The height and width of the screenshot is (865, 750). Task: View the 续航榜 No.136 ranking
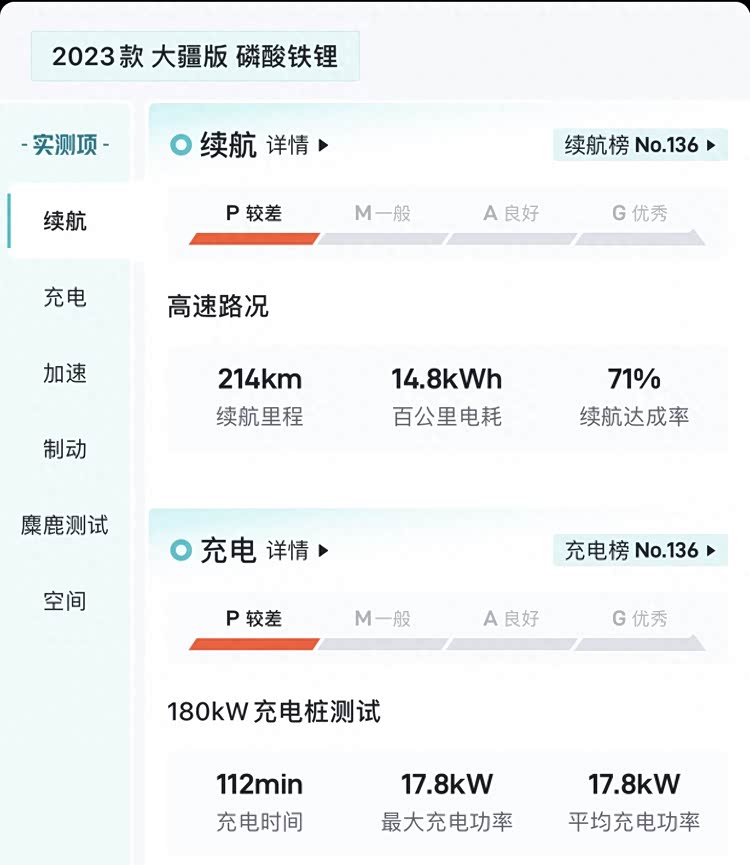pos(640,145)
